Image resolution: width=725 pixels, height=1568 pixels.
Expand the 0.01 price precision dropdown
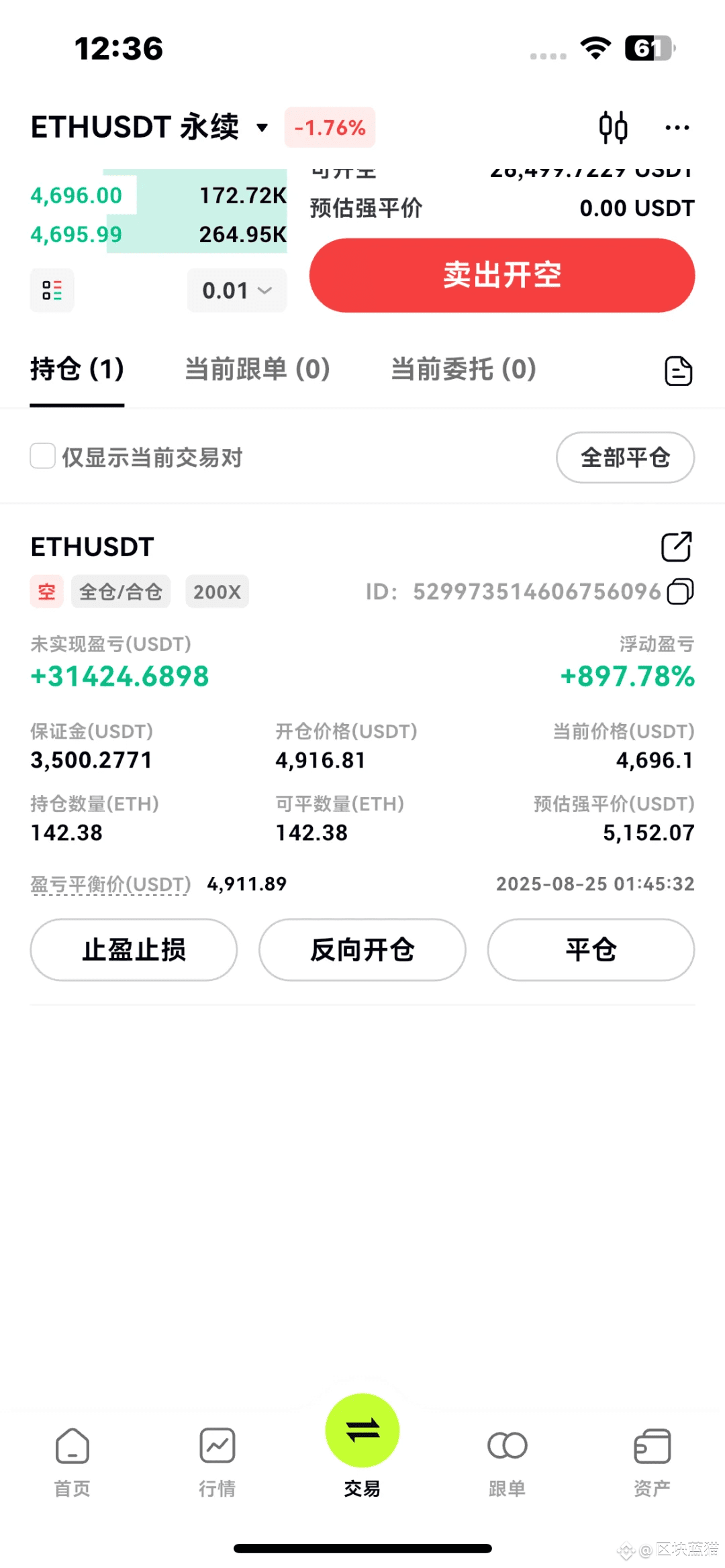click(x=237, y=291)
